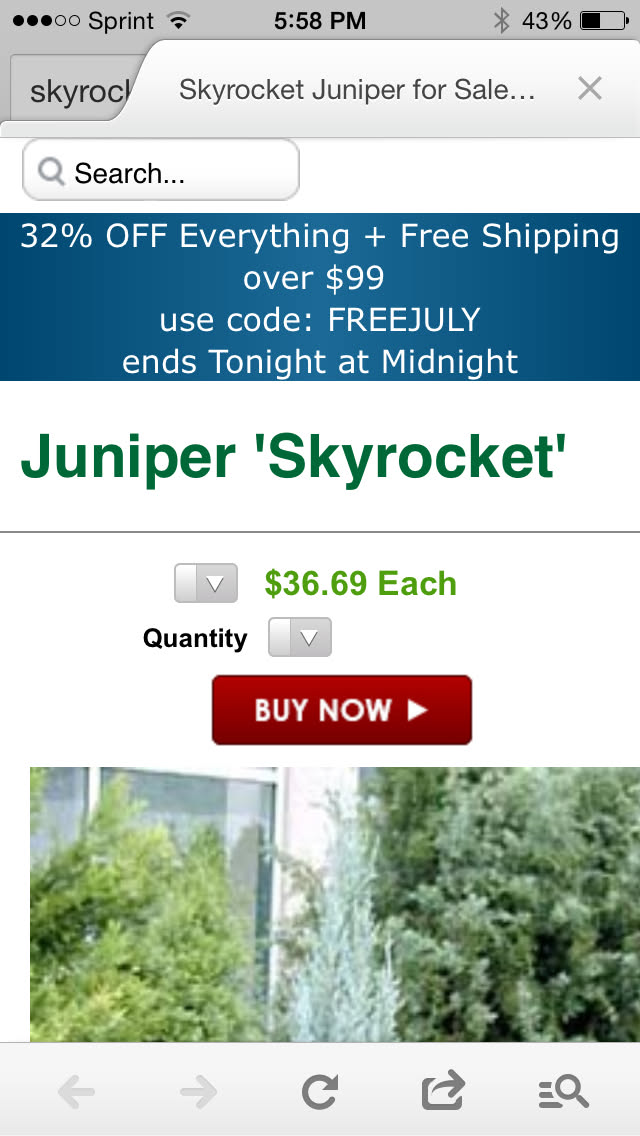This screenshot has width=640, height=1136.
Task: Open the find-in-page search tool
Action: click(x=564, y=1092)
